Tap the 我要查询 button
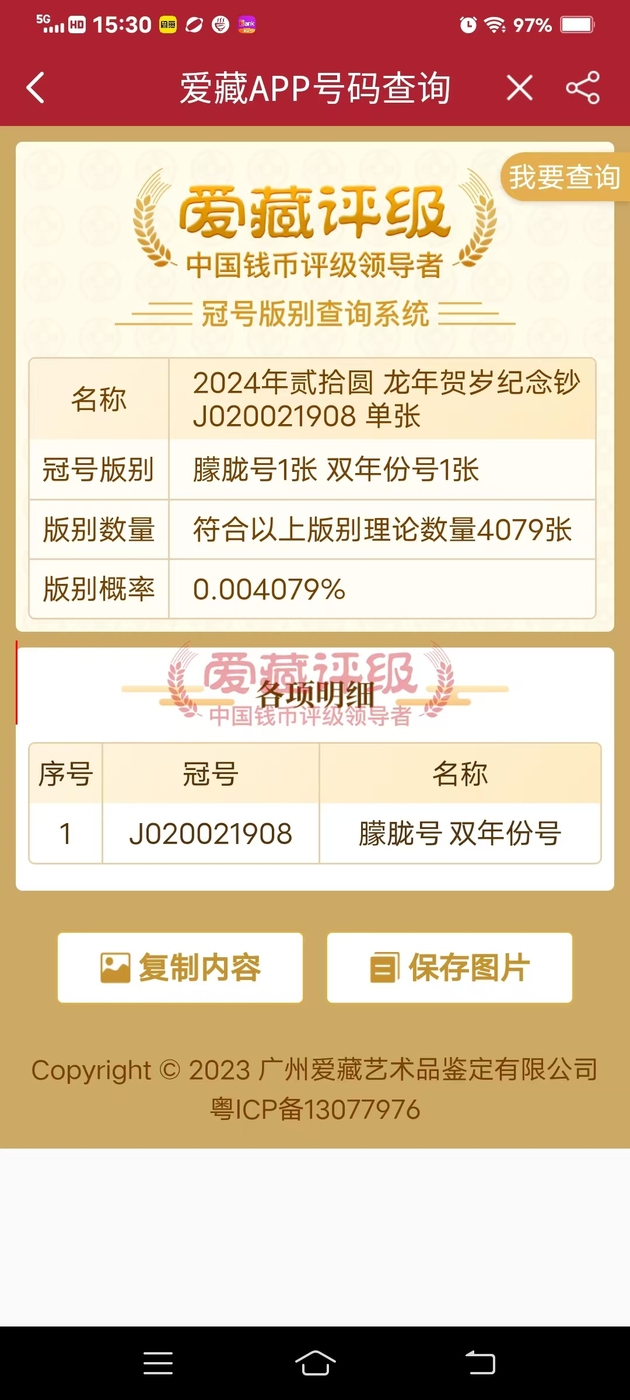 564,177
